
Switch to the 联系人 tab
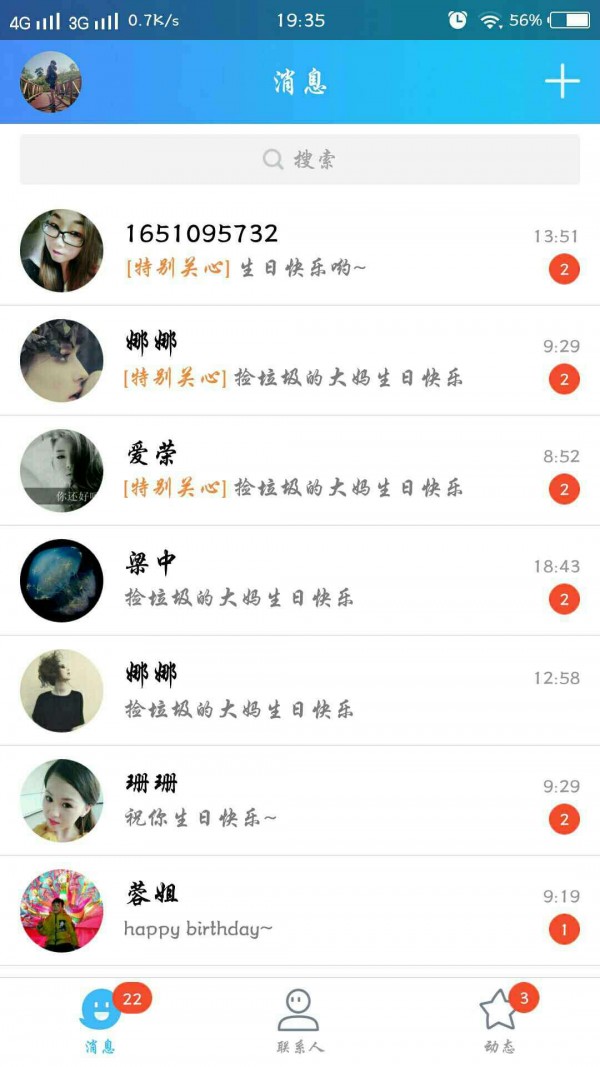299,1021
